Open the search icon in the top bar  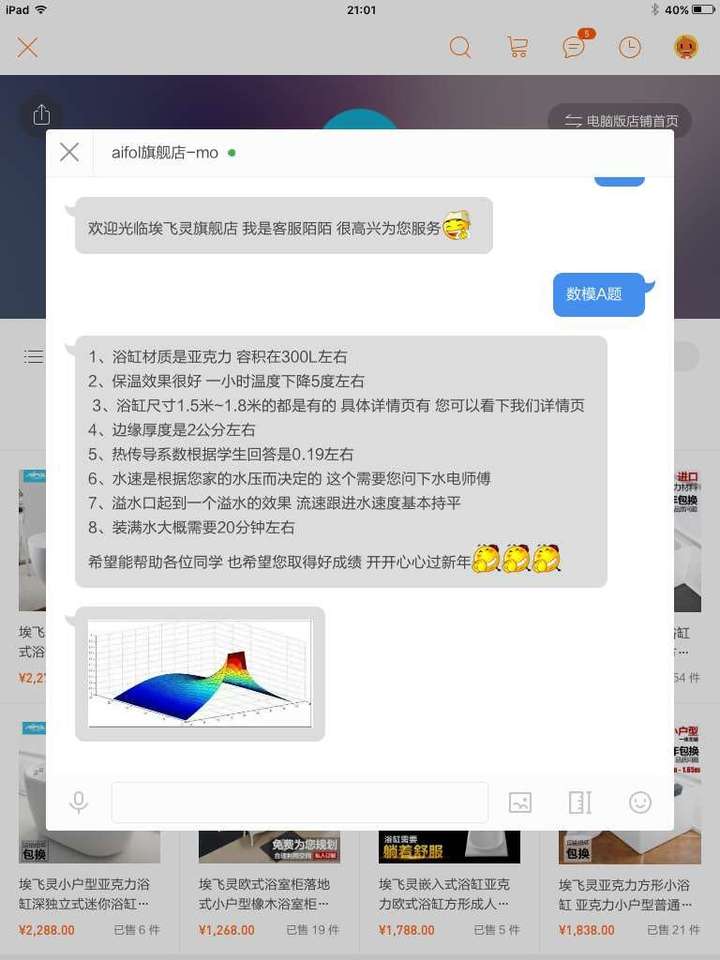(x=460, y=47)
